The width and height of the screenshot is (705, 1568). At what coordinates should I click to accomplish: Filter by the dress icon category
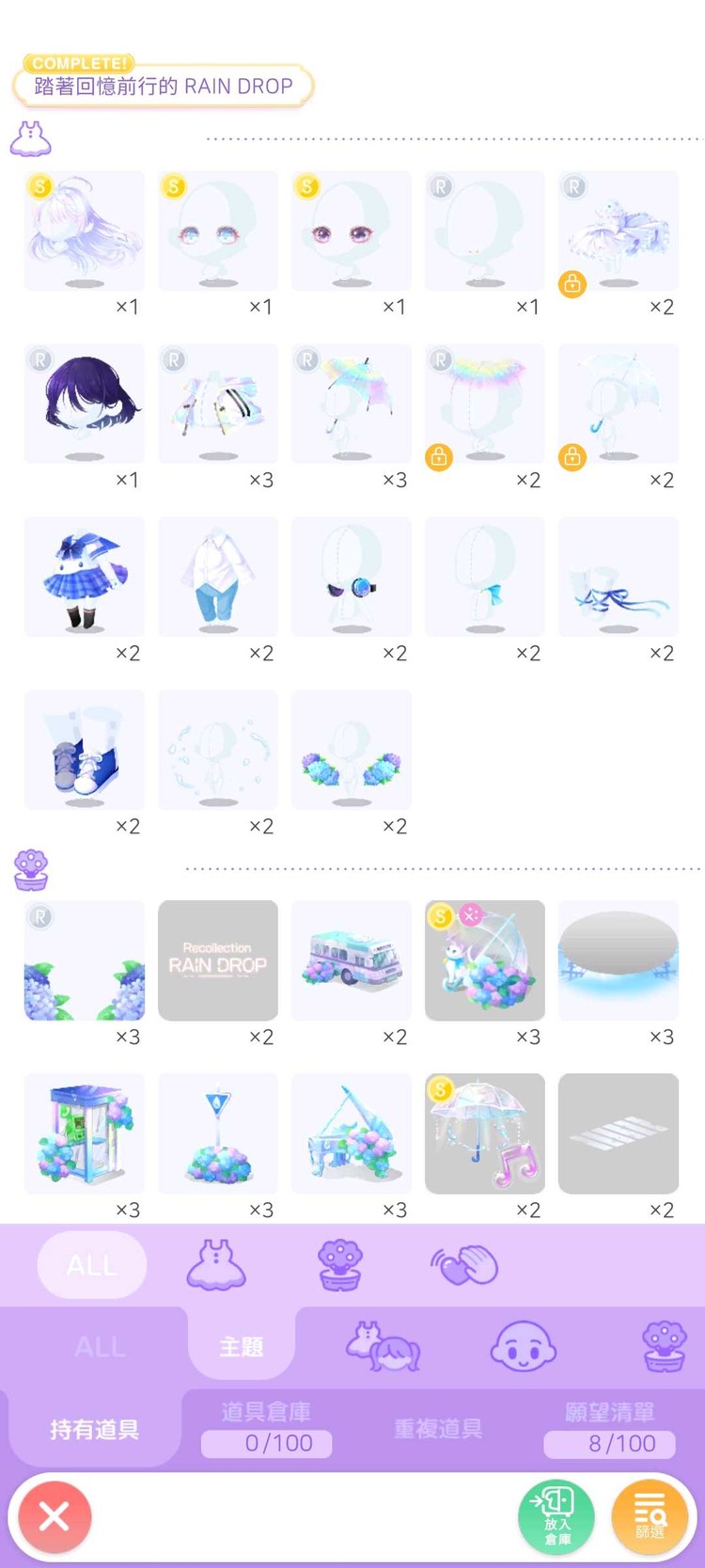click(216, 1265)
